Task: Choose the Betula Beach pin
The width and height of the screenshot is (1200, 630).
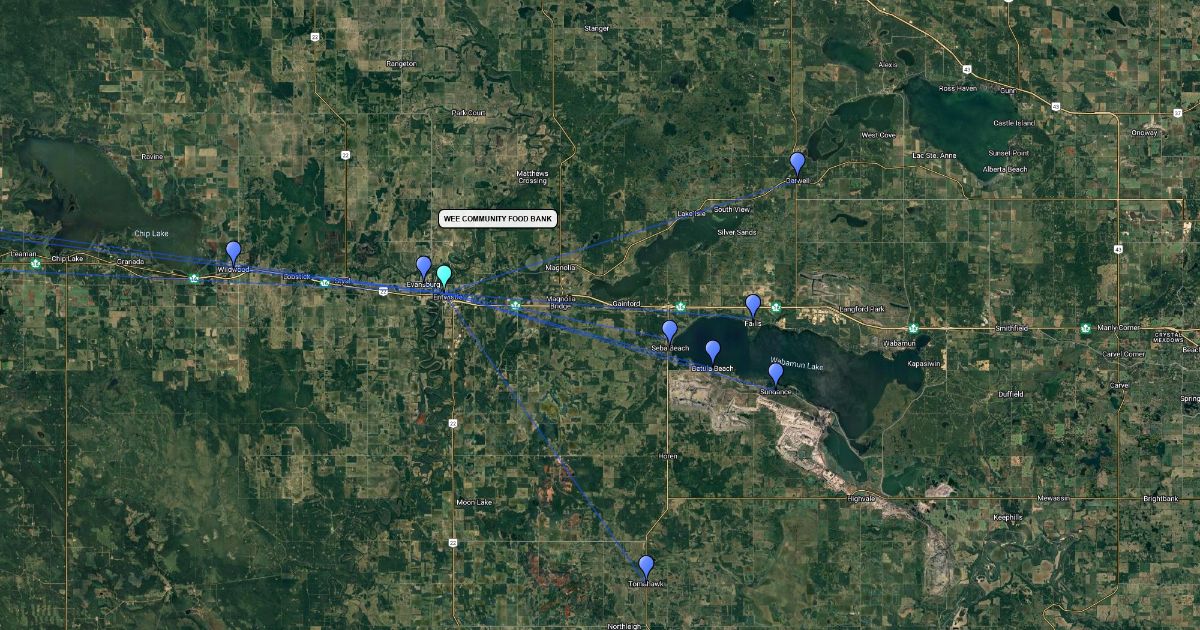Action: tap(713, 351)
